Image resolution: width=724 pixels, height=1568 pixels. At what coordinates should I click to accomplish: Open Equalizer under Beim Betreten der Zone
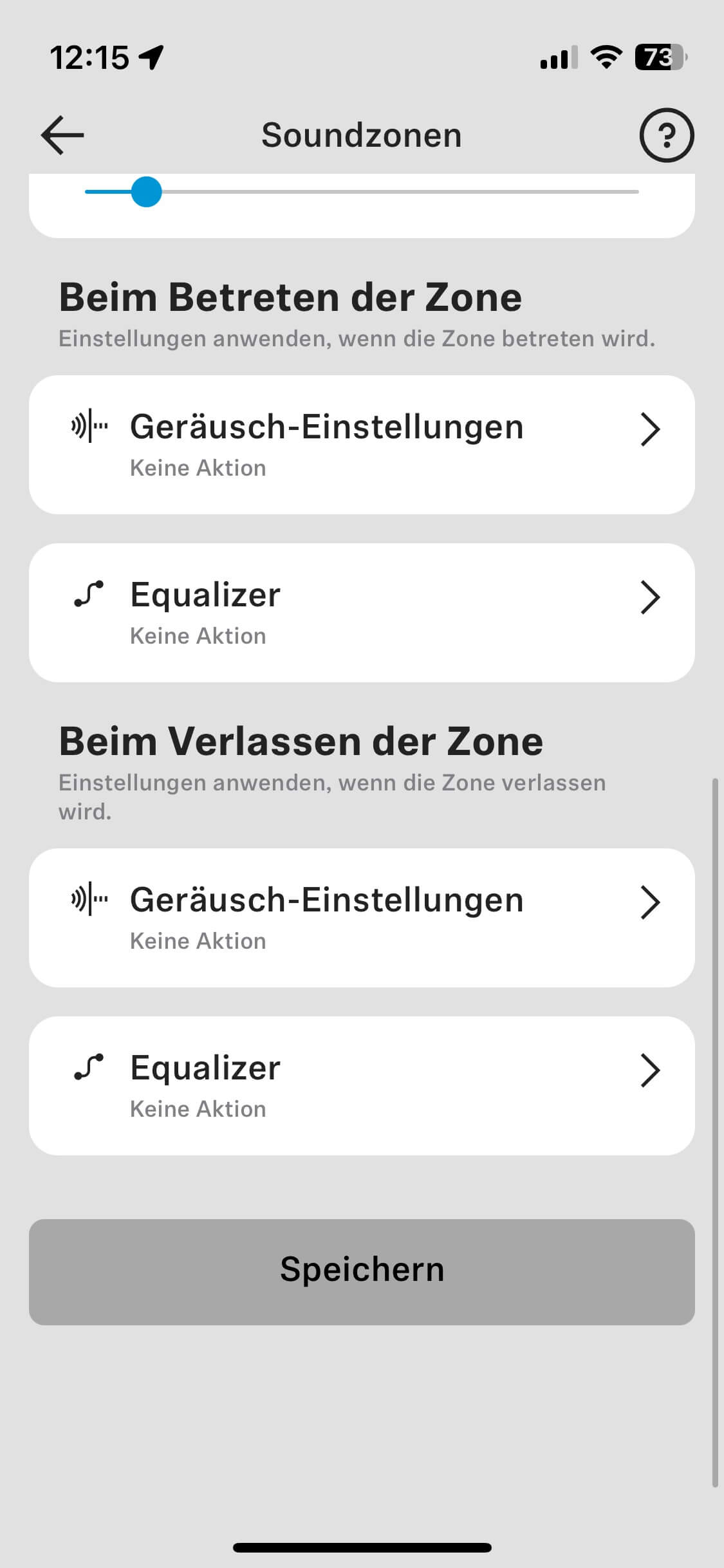point(362,613)
